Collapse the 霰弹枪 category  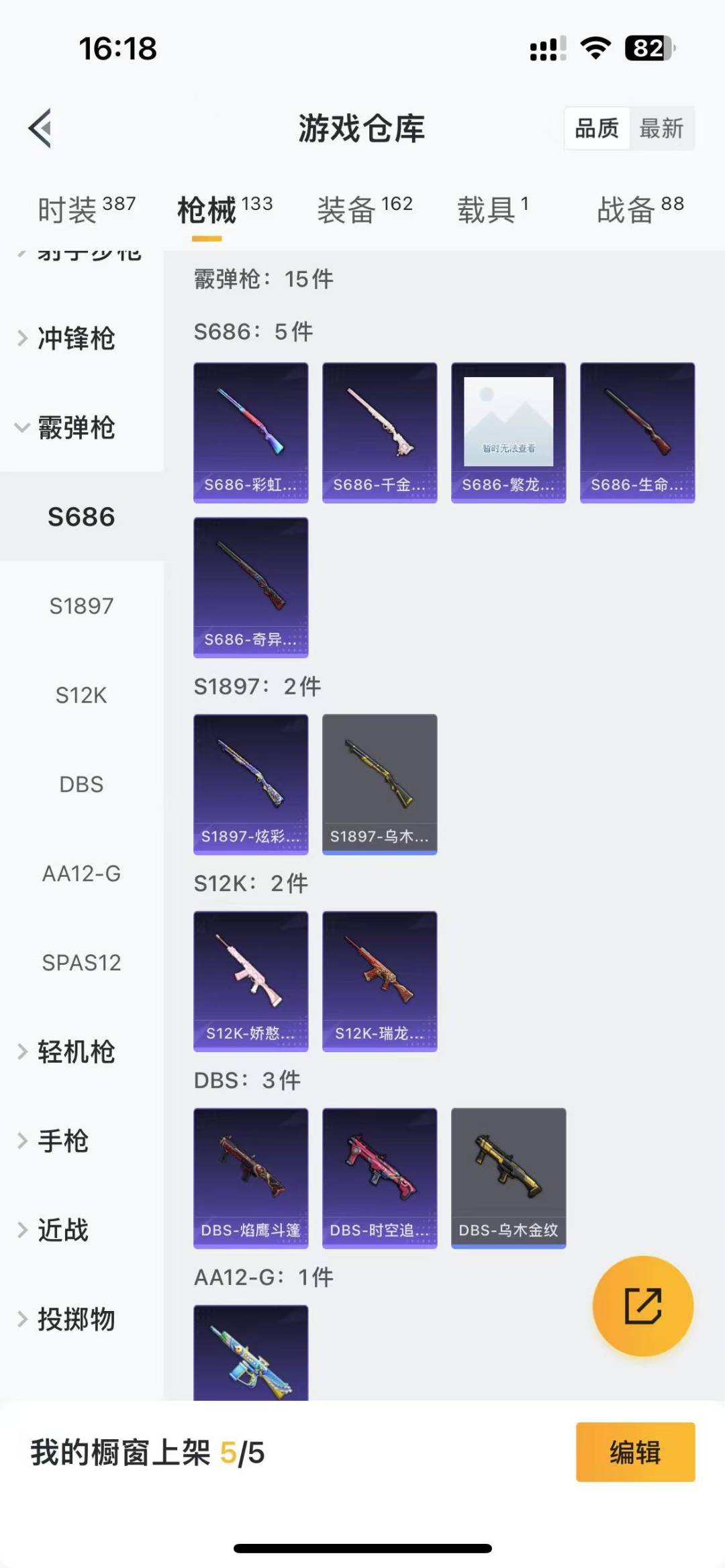(75, 427)
